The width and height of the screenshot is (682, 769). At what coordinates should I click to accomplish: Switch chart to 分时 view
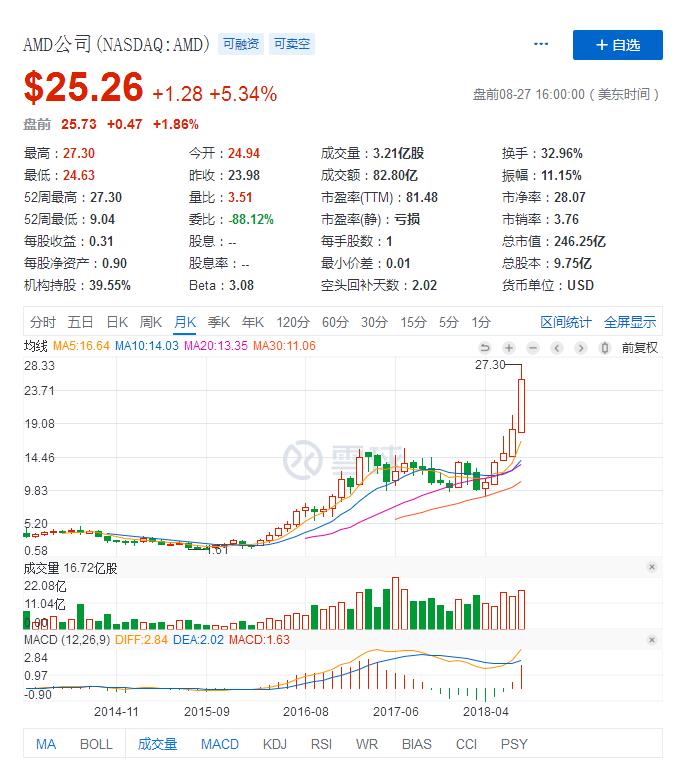click(x=43, y=322)
